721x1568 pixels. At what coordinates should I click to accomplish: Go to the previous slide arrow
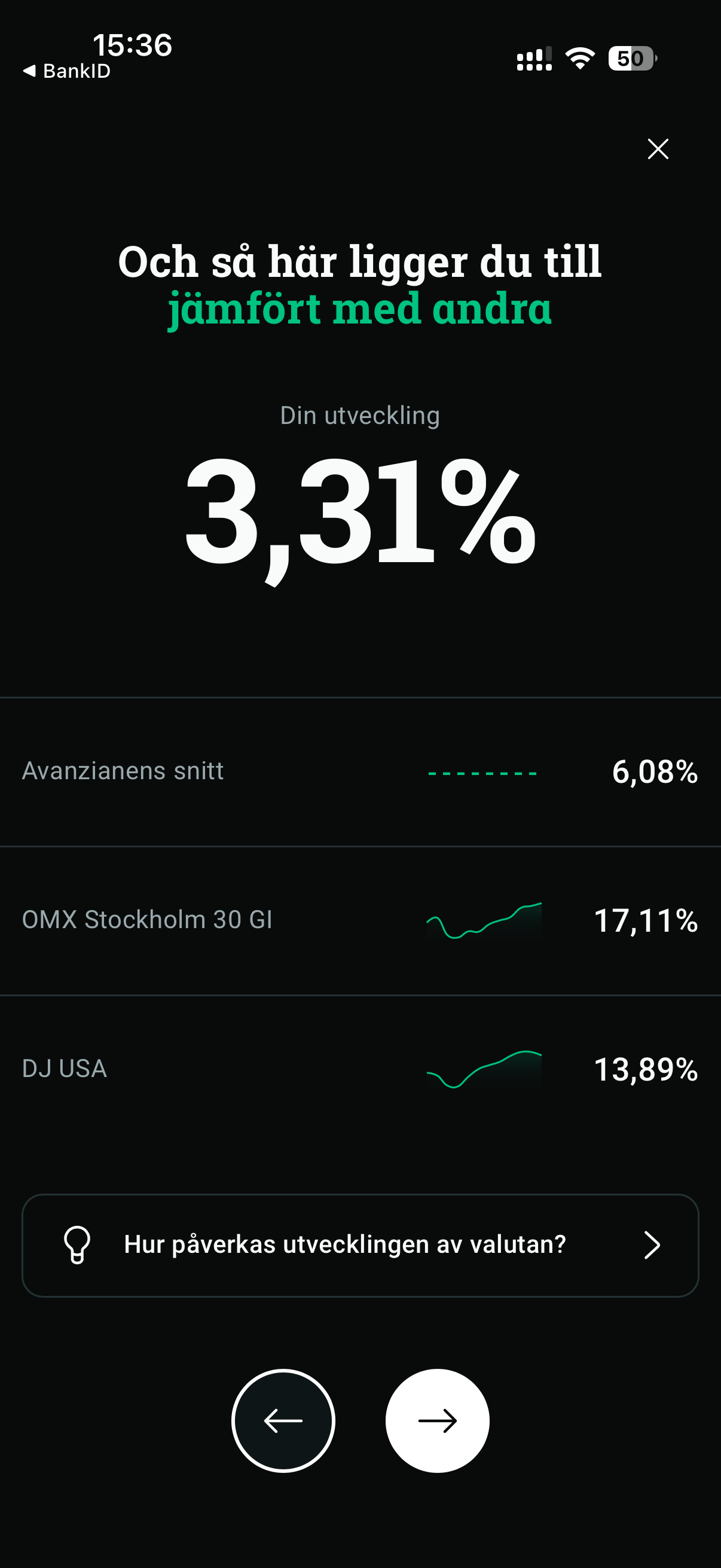[283, 1420]
